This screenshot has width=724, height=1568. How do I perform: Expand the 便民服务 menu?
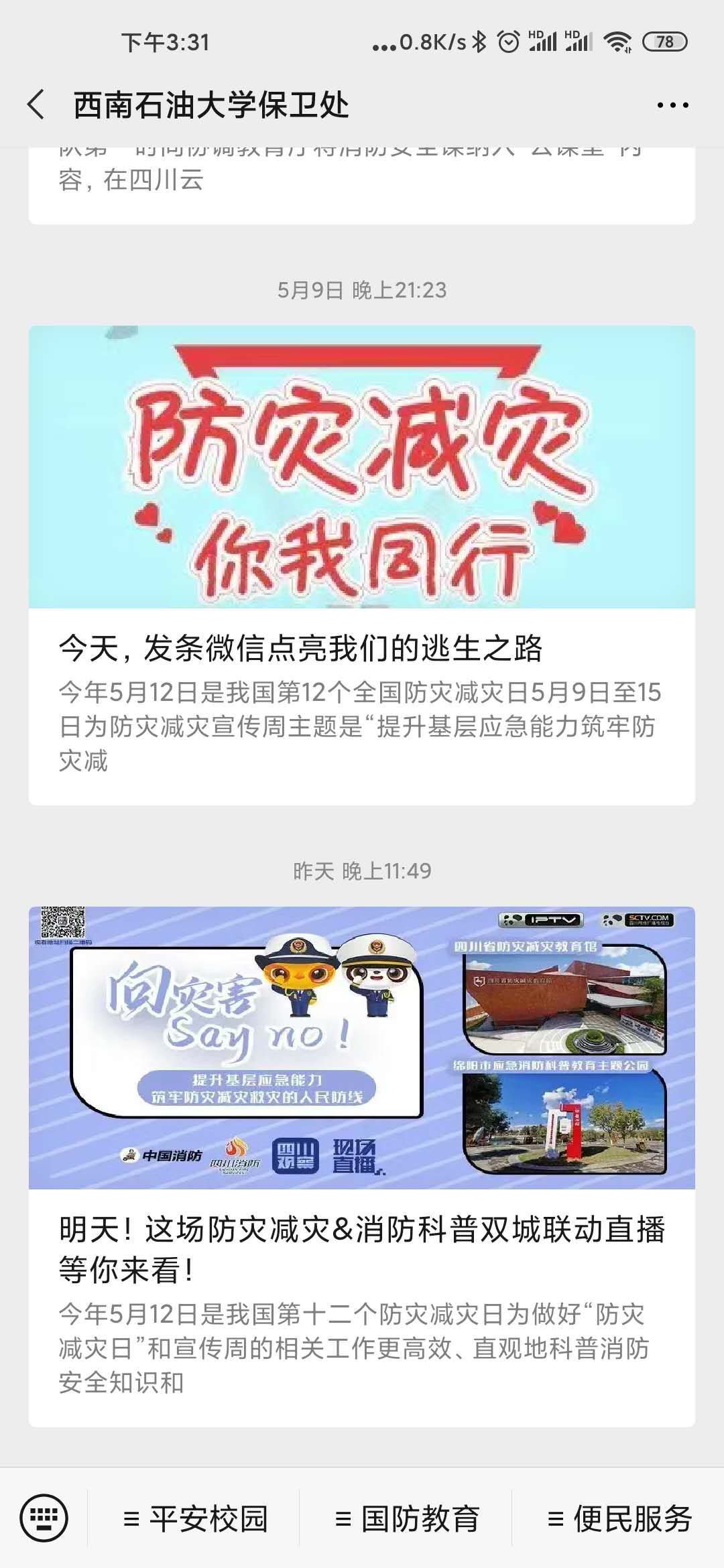point(619,1518)
